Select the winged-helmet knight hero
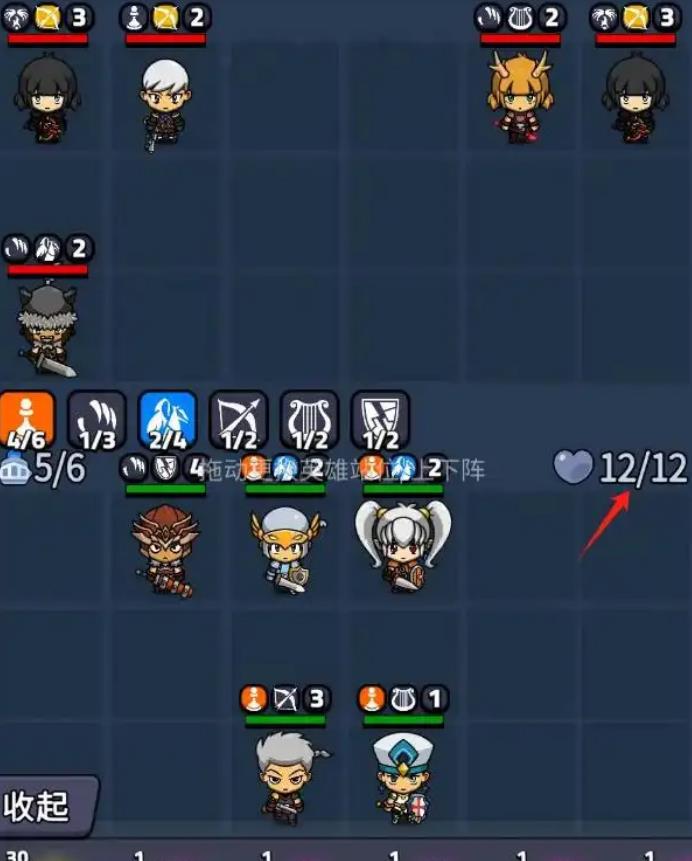This screenshot has width=692, height=861. coord(285,550)
